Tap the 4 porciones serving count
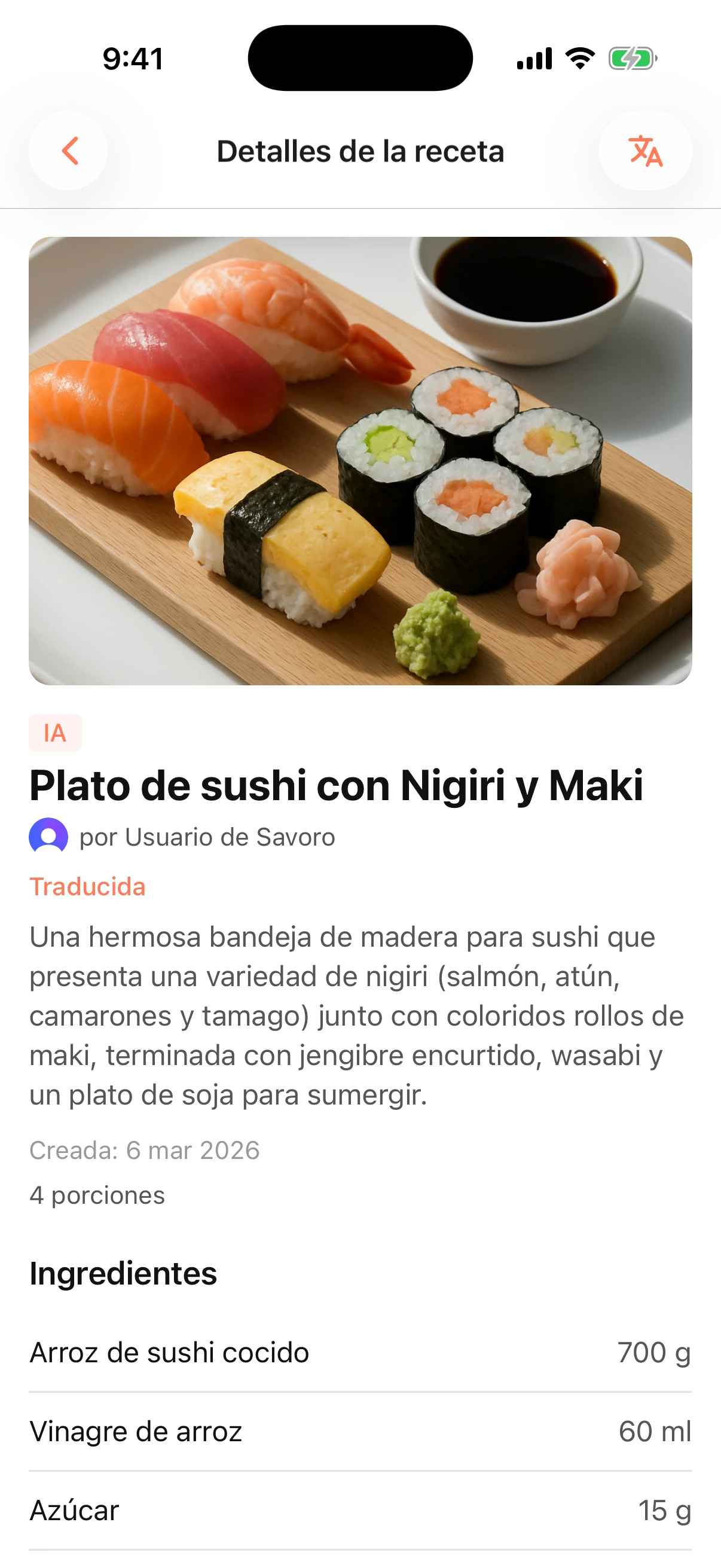721x1568 pixels. pyautogui.click(x=97, y=1194)
